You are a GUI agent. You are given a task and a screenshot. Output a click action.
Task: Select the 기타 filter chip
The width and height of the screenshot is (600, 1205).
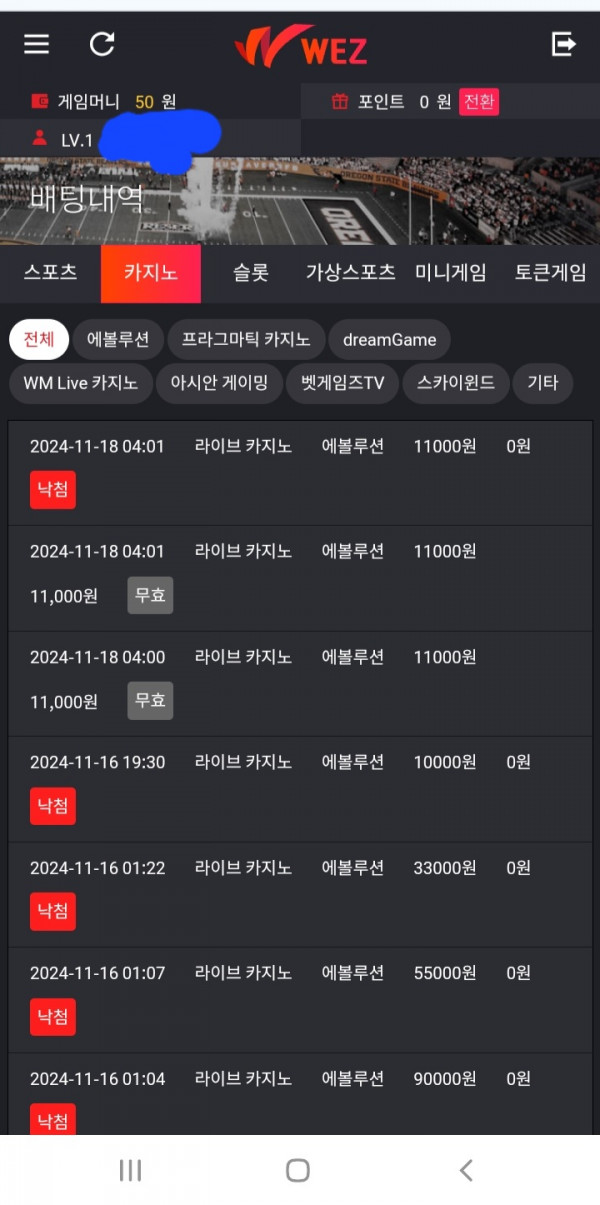coord(543,383)
